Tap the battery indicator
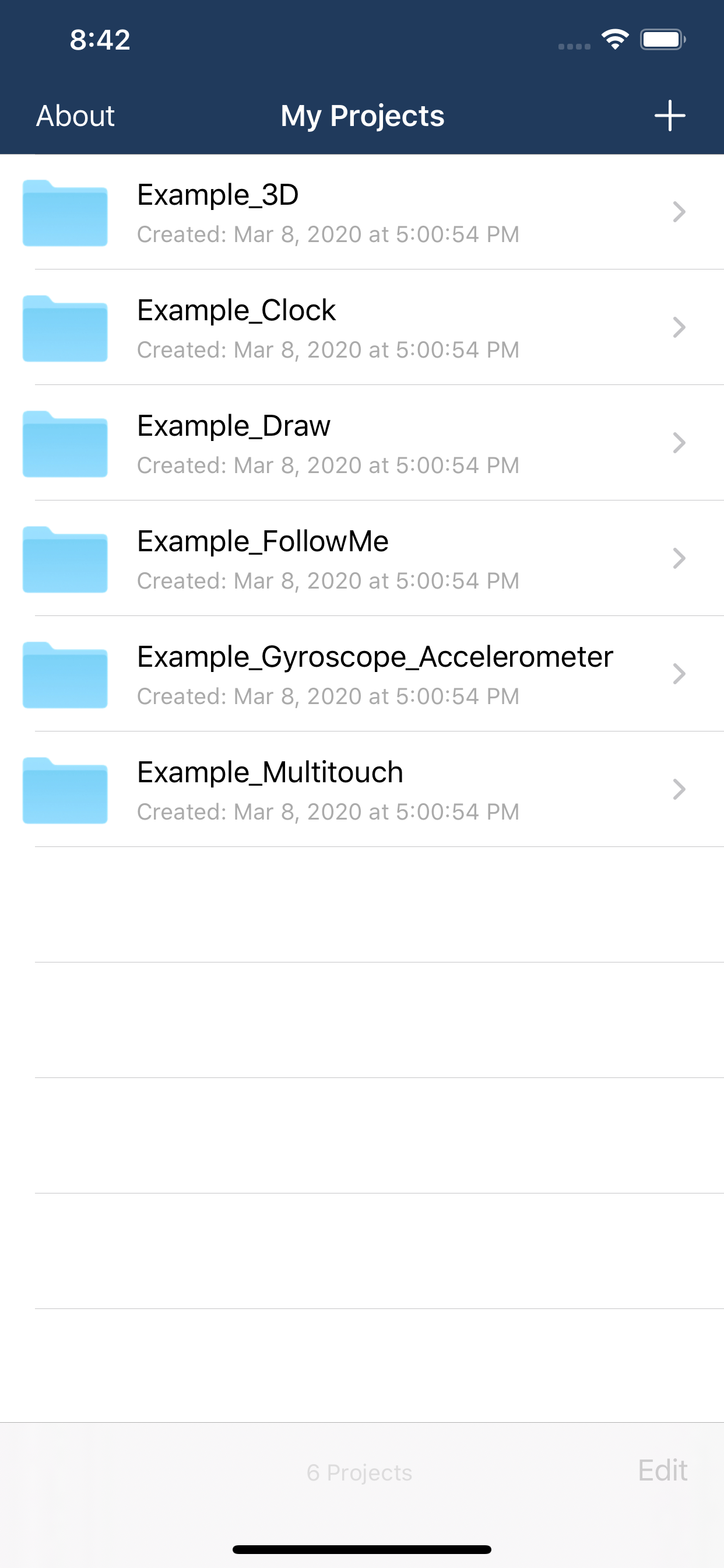 click(663, 39)
